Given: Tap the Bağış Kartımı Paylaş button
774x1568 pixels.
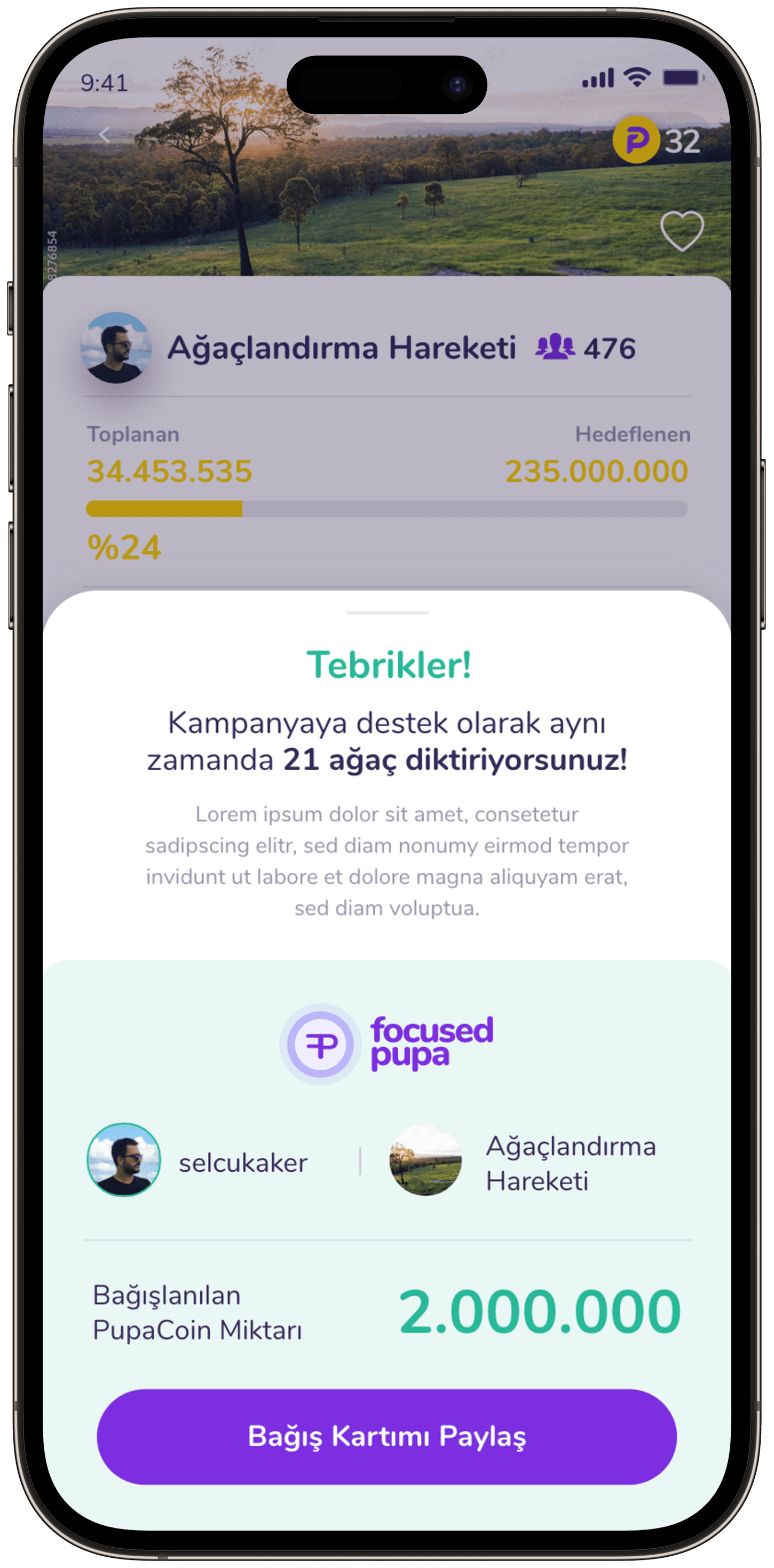Looking at the screenshot, I should click(386, 1436).
